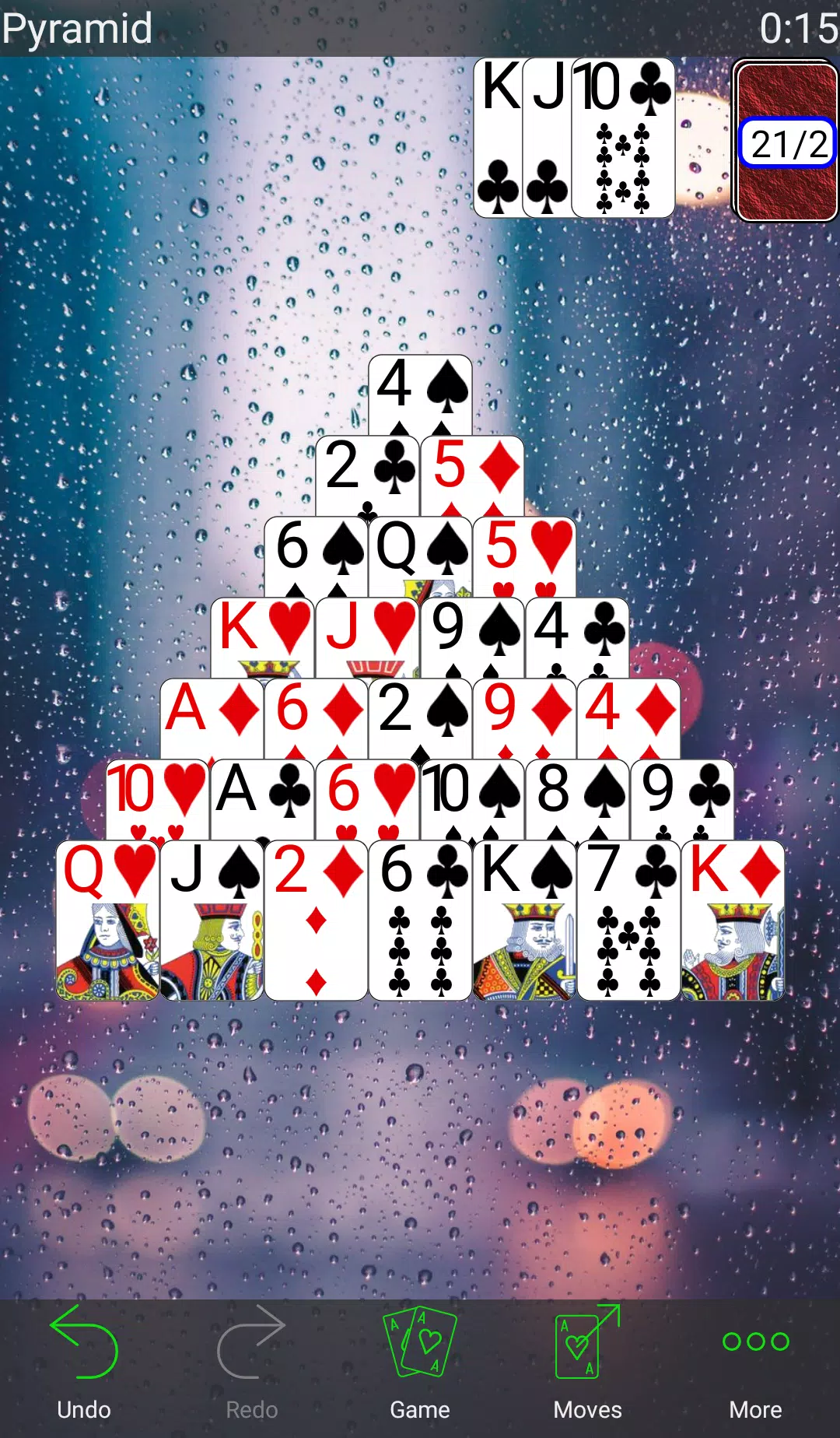Open the Game menu

point(420,1362)
